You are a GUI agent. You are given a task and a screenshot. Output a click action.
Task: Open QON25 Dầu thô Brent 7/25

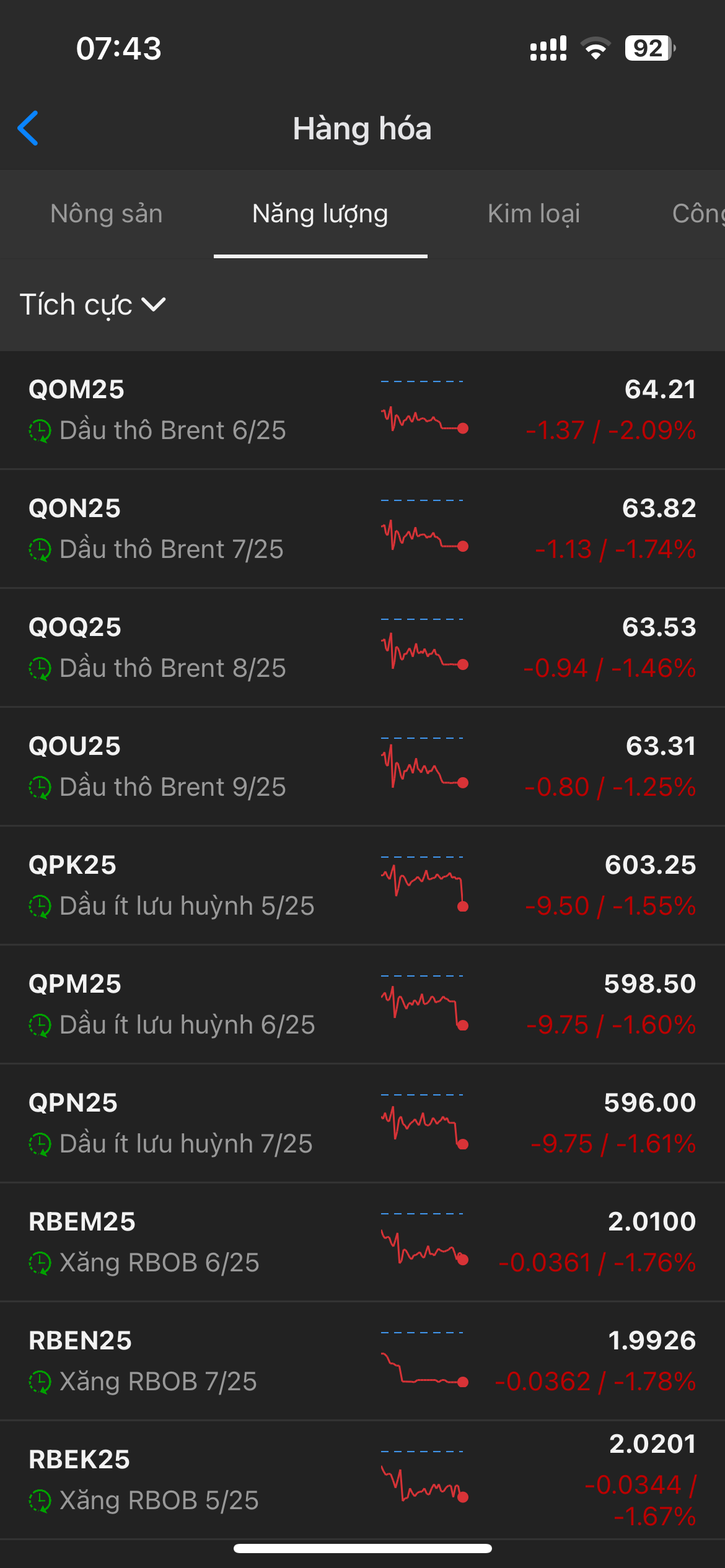click(x=362, y=529)
